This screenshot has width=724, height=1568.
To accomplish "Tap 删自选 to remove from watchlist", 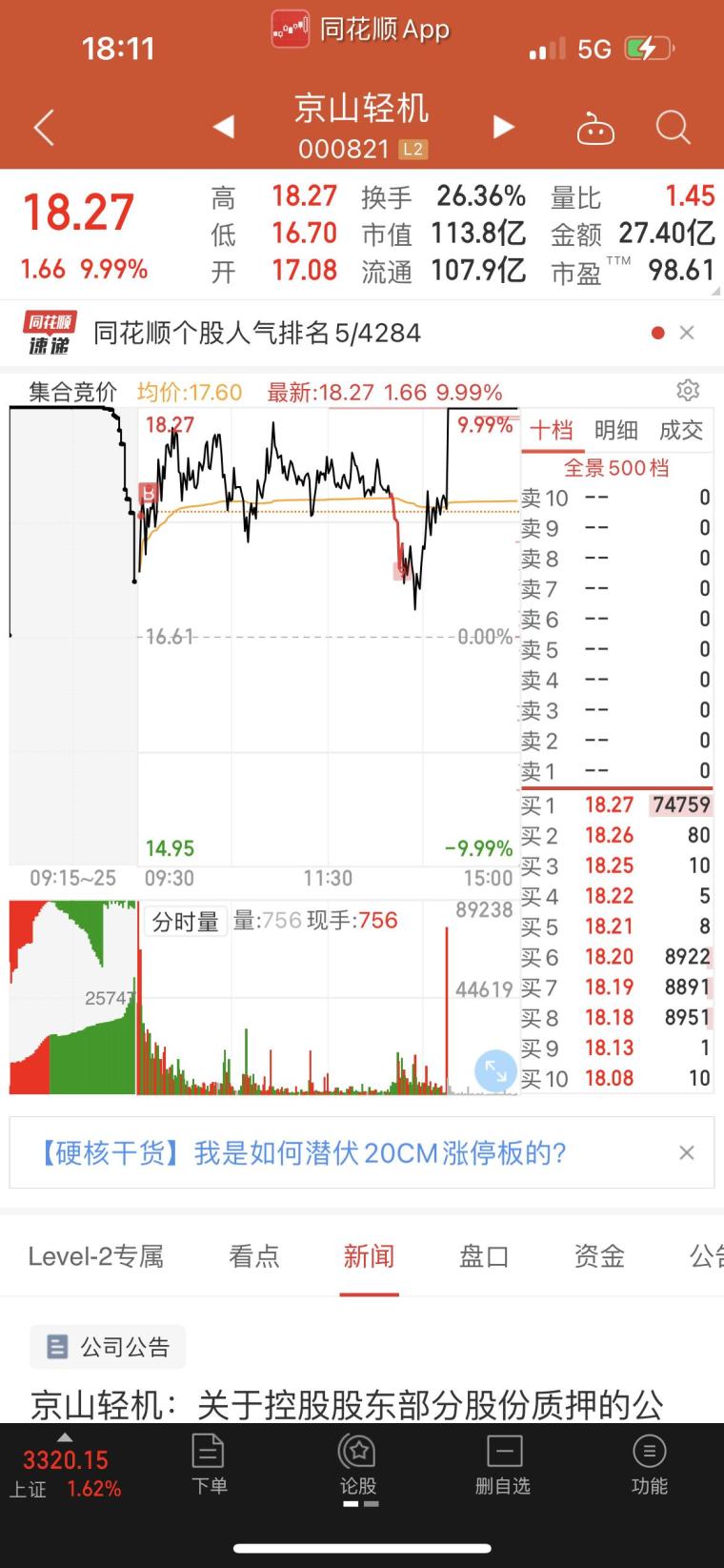I will tap(503, 1465).
